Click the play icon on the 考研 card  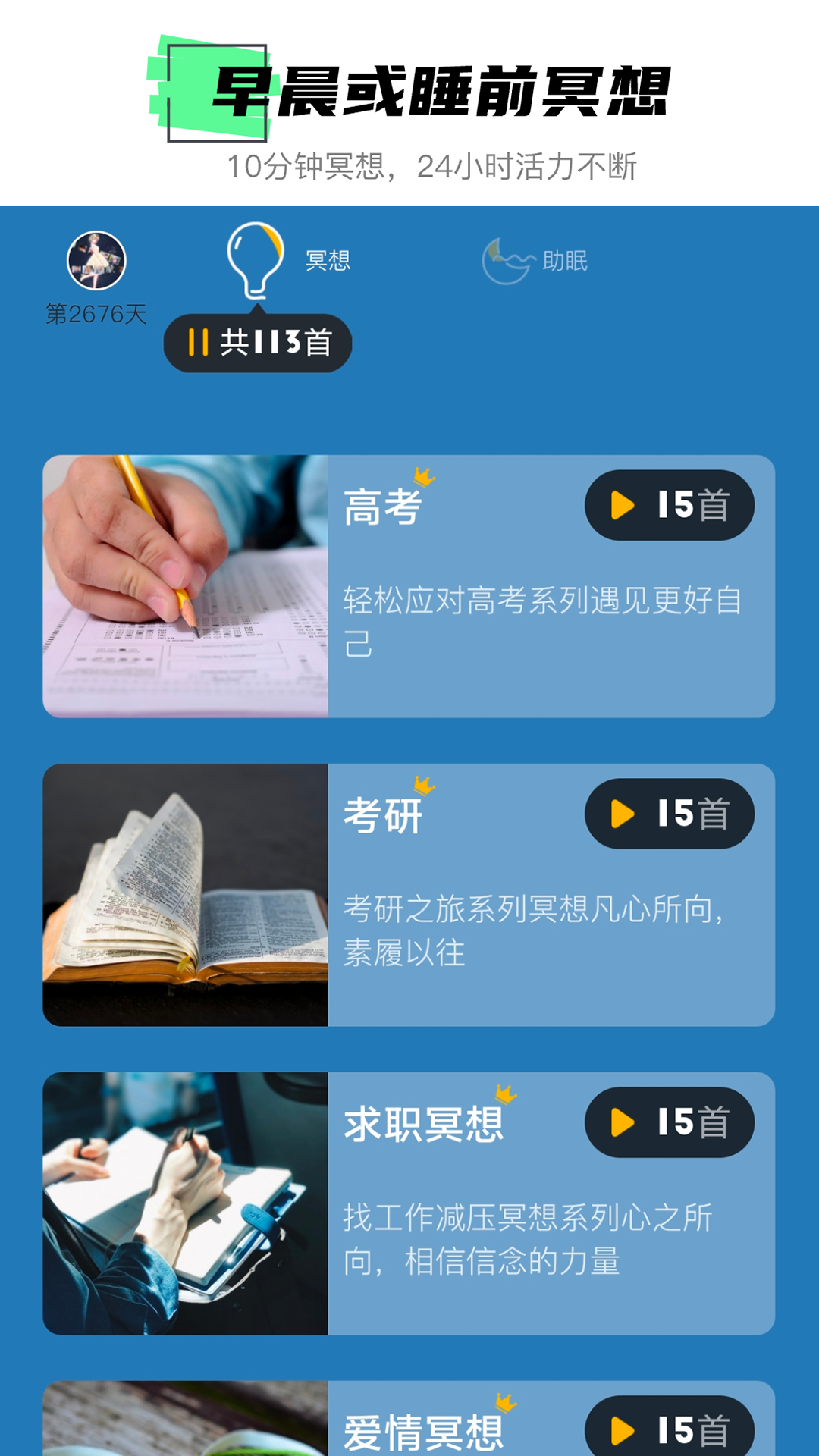624,814
